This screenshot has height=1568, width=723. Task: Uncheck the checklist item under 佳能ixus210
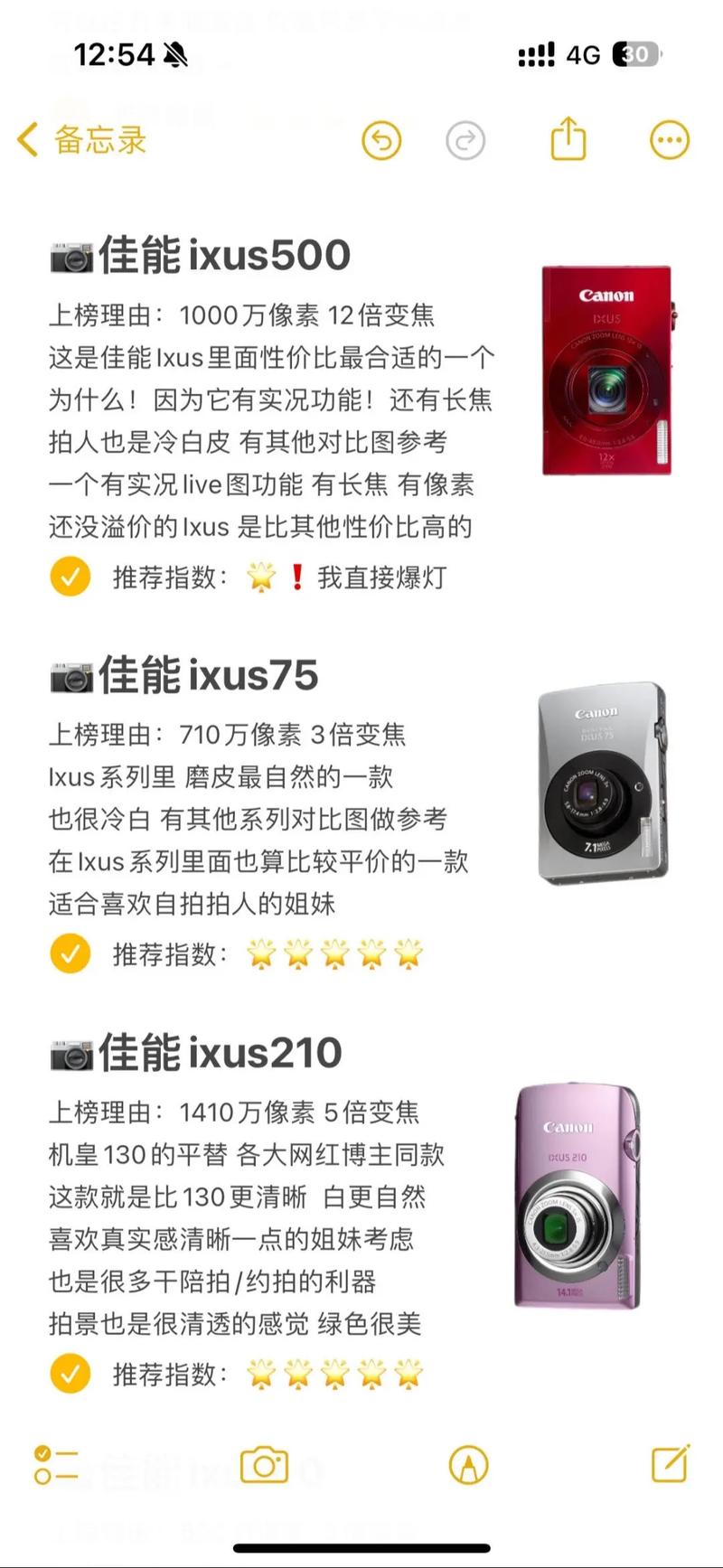(x=70, y=1374)
